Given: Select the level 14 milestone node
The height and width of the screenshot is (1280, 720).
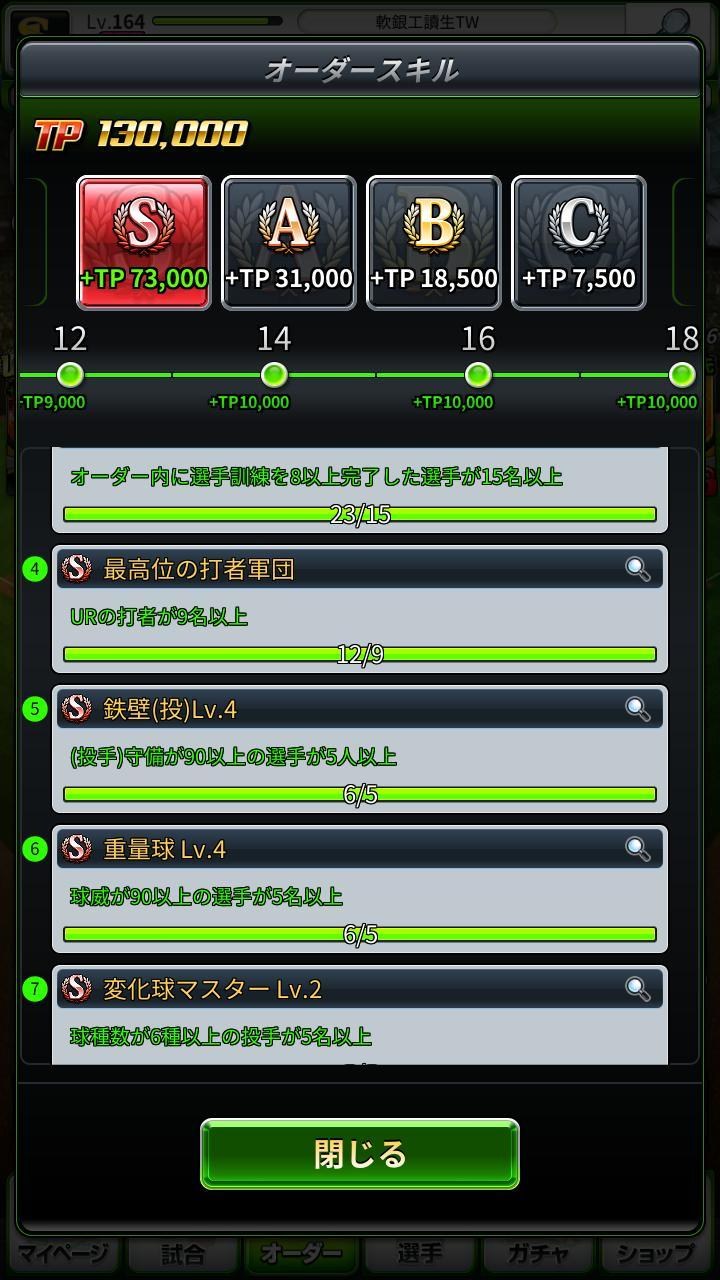Looking at the screenshot, I should pos(274,375).
